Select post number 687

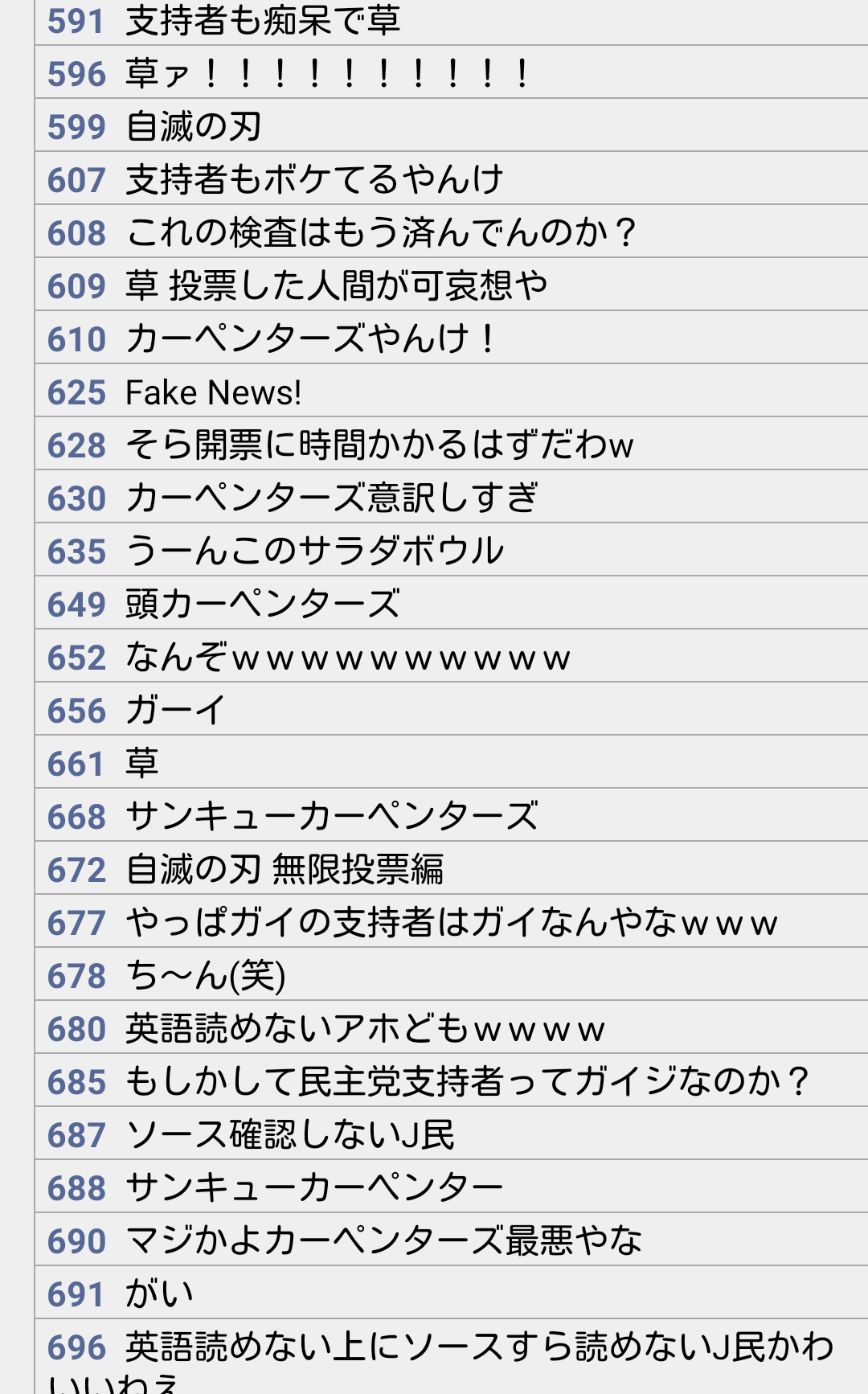[x=76, y=1135]
